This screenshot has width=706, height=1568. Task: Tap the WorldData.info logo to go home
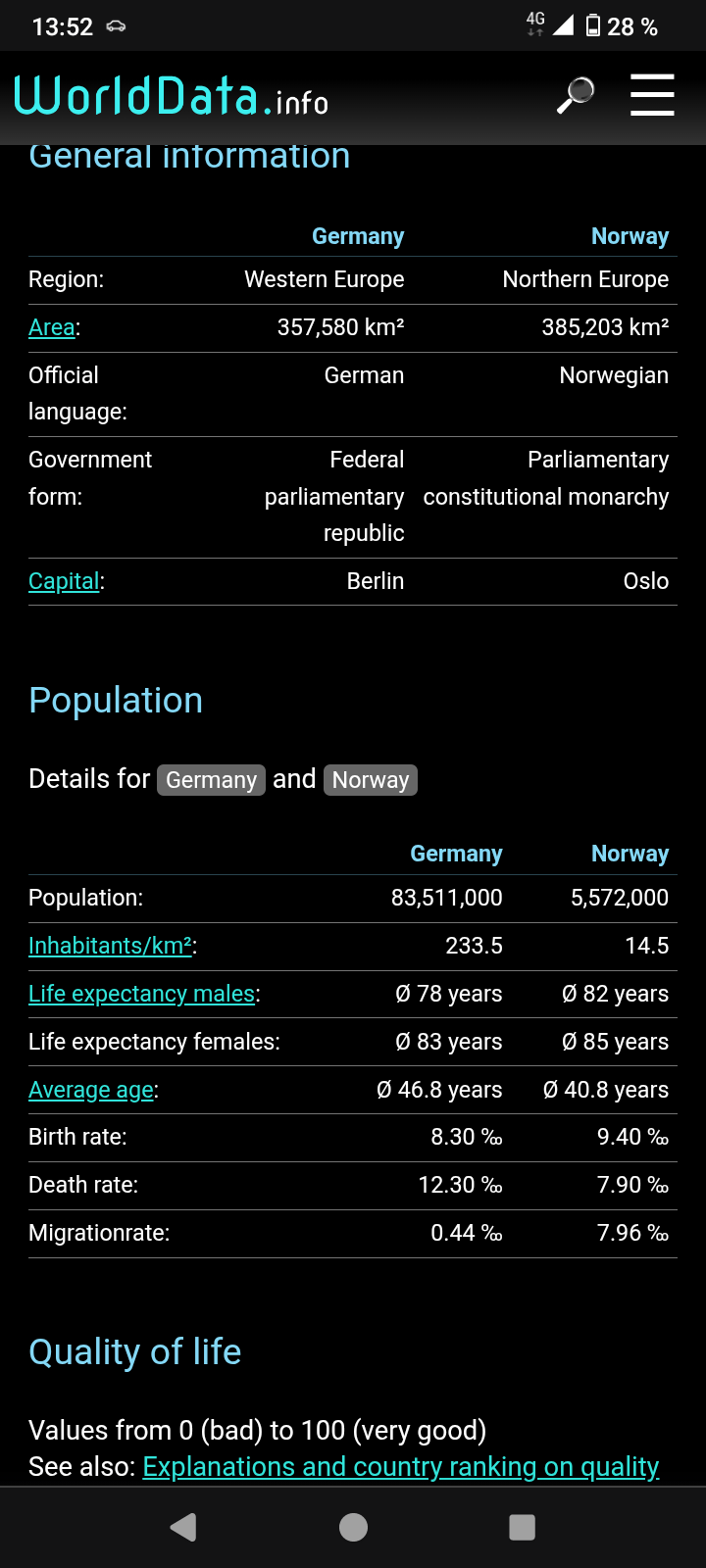tap(171, 96)
